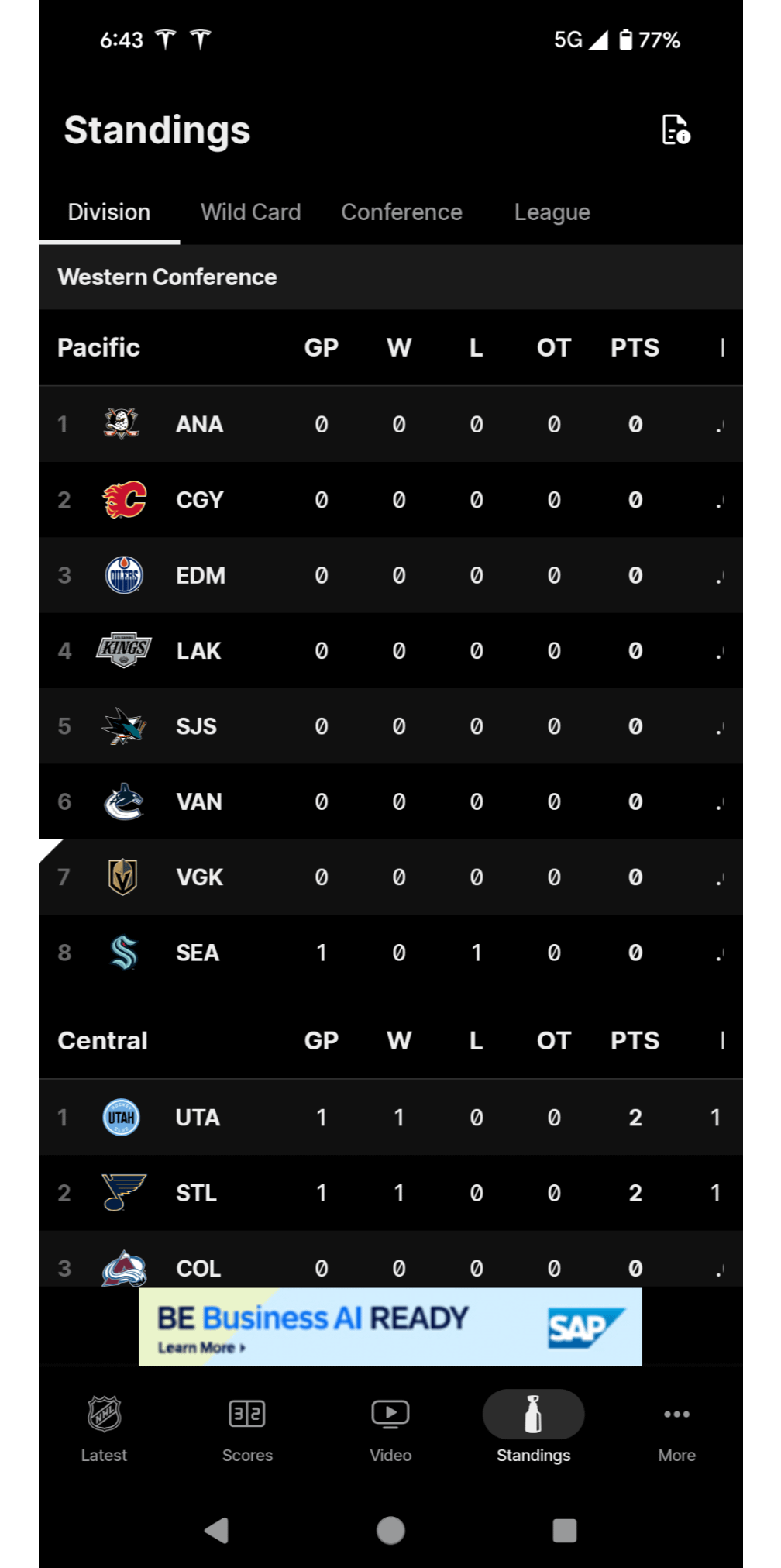
Task: View the VGK team row
Action: pos(200,877)
